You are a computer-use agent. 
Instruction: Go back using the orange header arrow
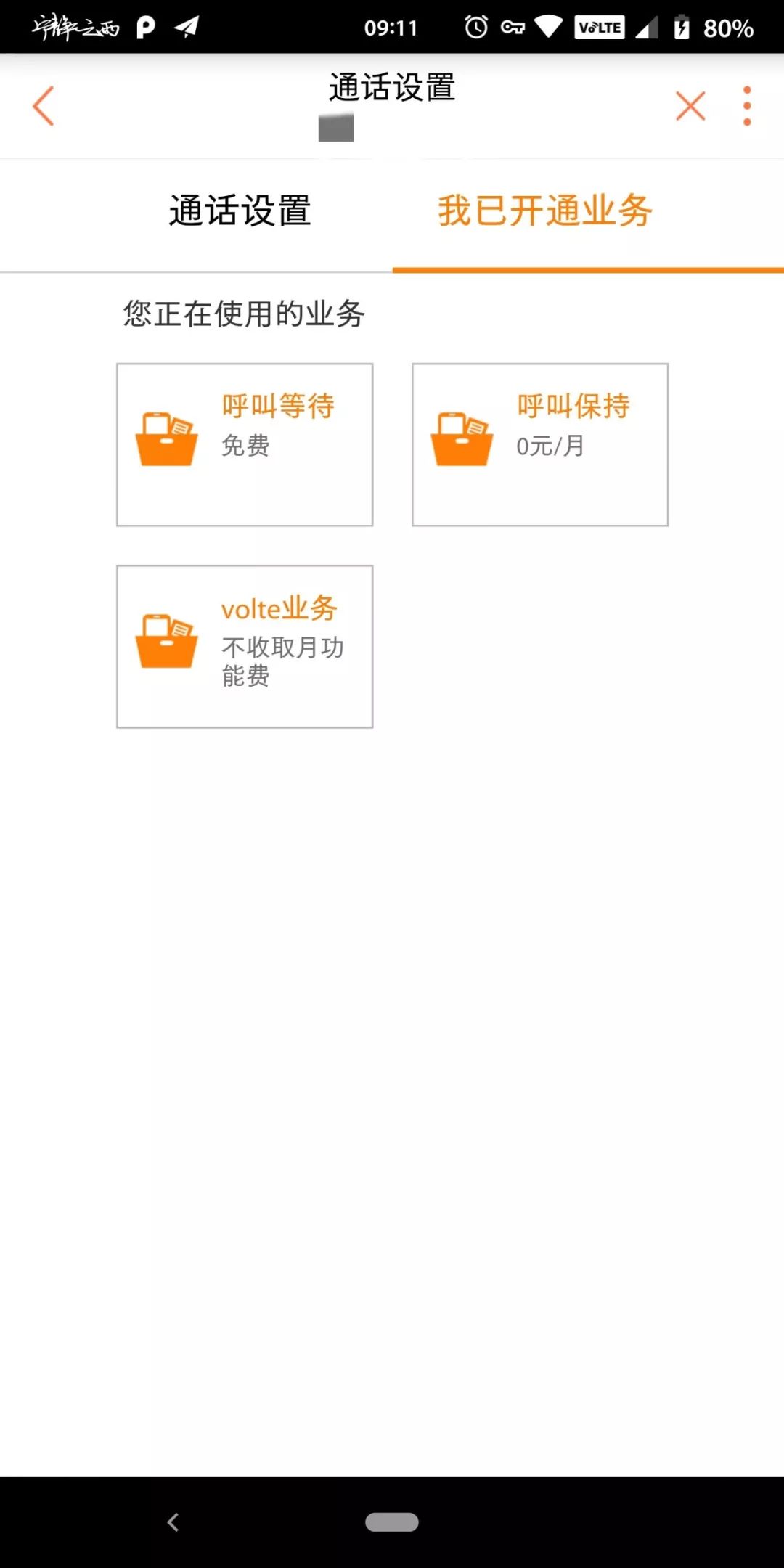44,106
